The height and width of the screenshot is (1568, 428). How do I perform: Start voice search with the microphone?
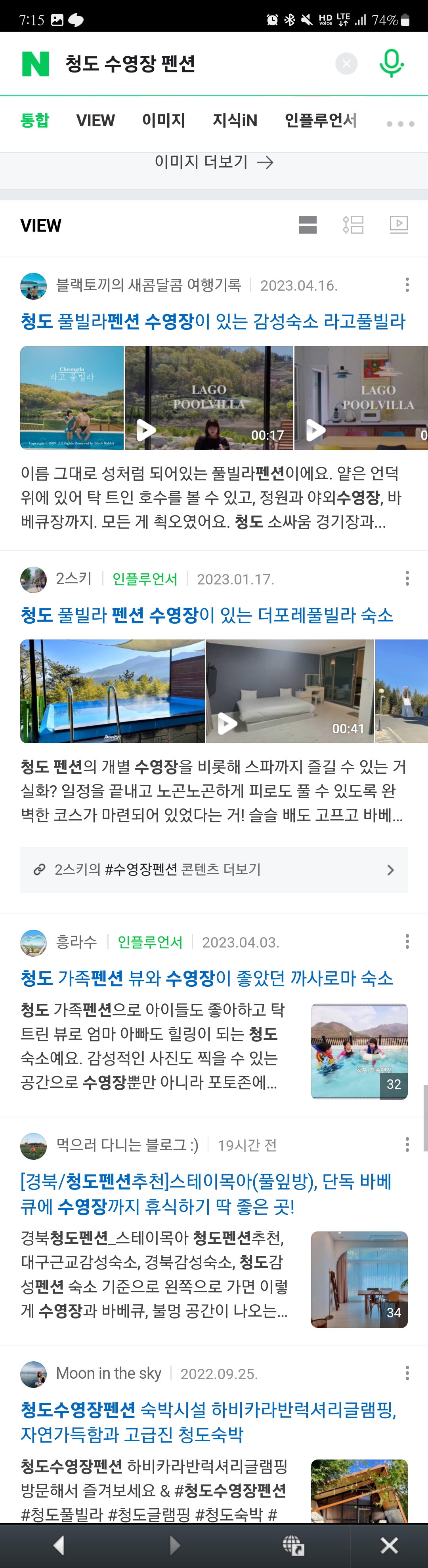pos(391,63)
